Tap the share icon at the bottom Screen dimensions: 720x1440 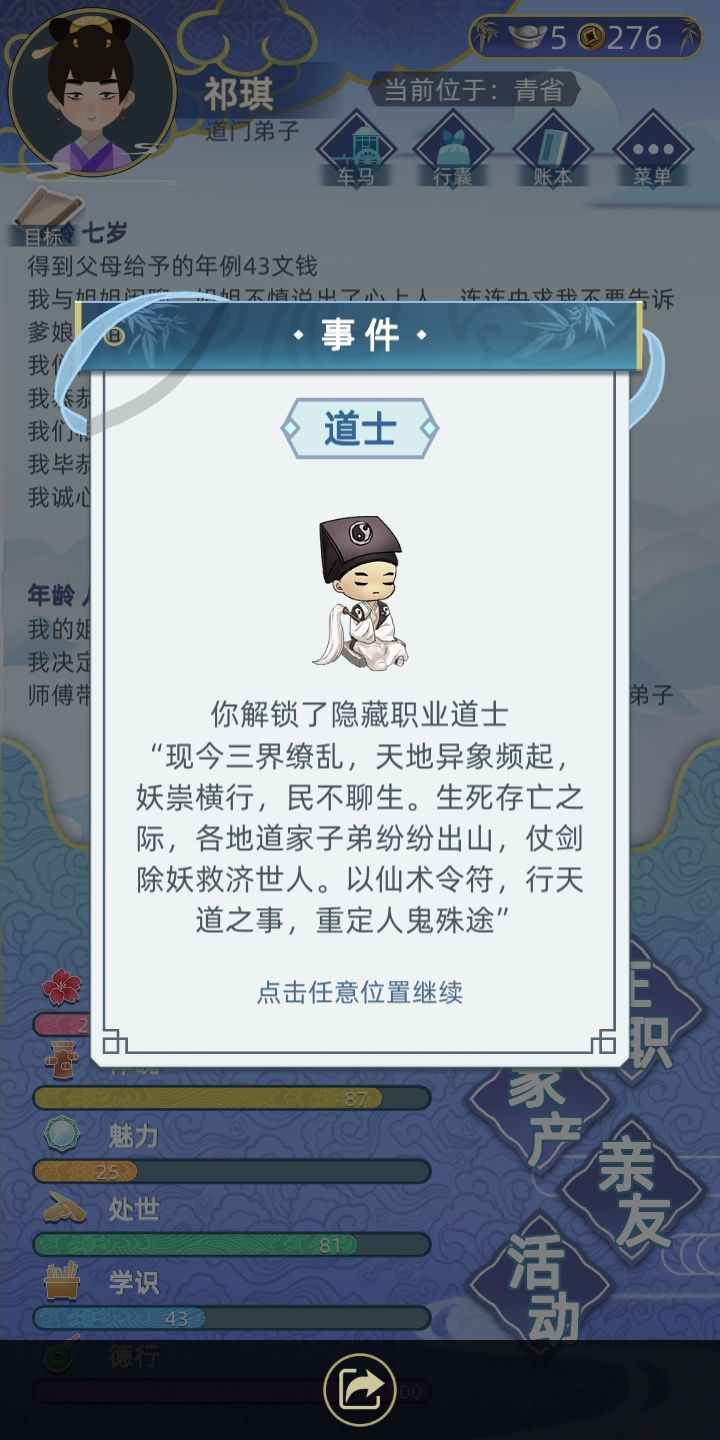[359, 1389]
